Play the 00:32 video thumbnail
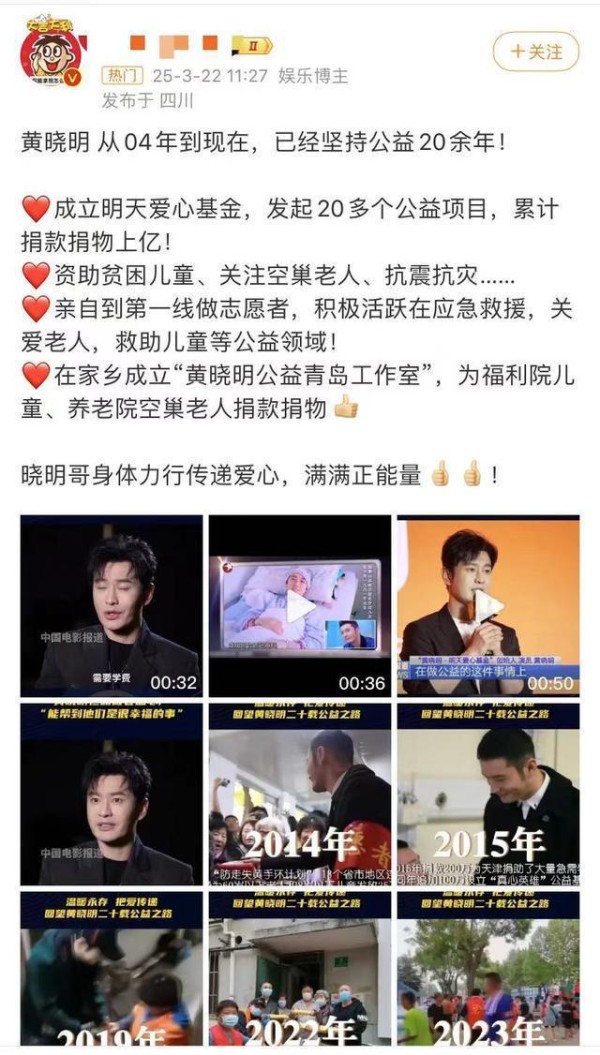The width and height of the screenshot is (600, 1055). (111, 606)
